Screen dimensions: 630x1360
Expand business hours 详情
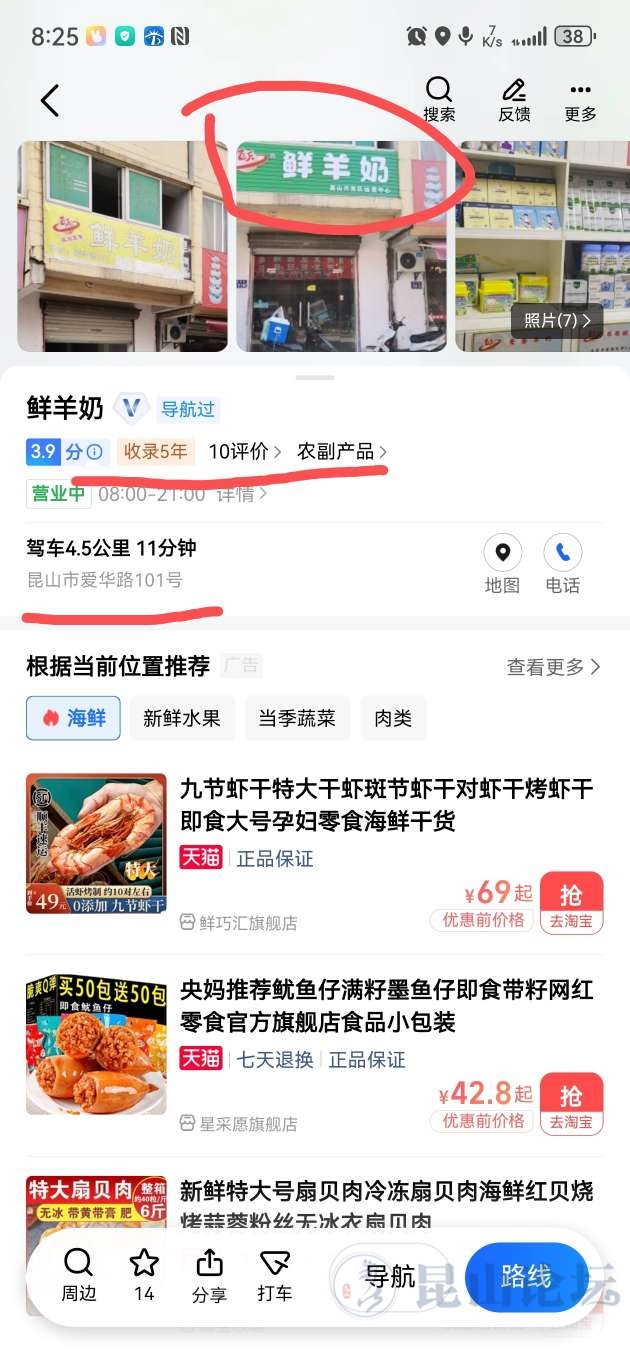click(243, 494)
